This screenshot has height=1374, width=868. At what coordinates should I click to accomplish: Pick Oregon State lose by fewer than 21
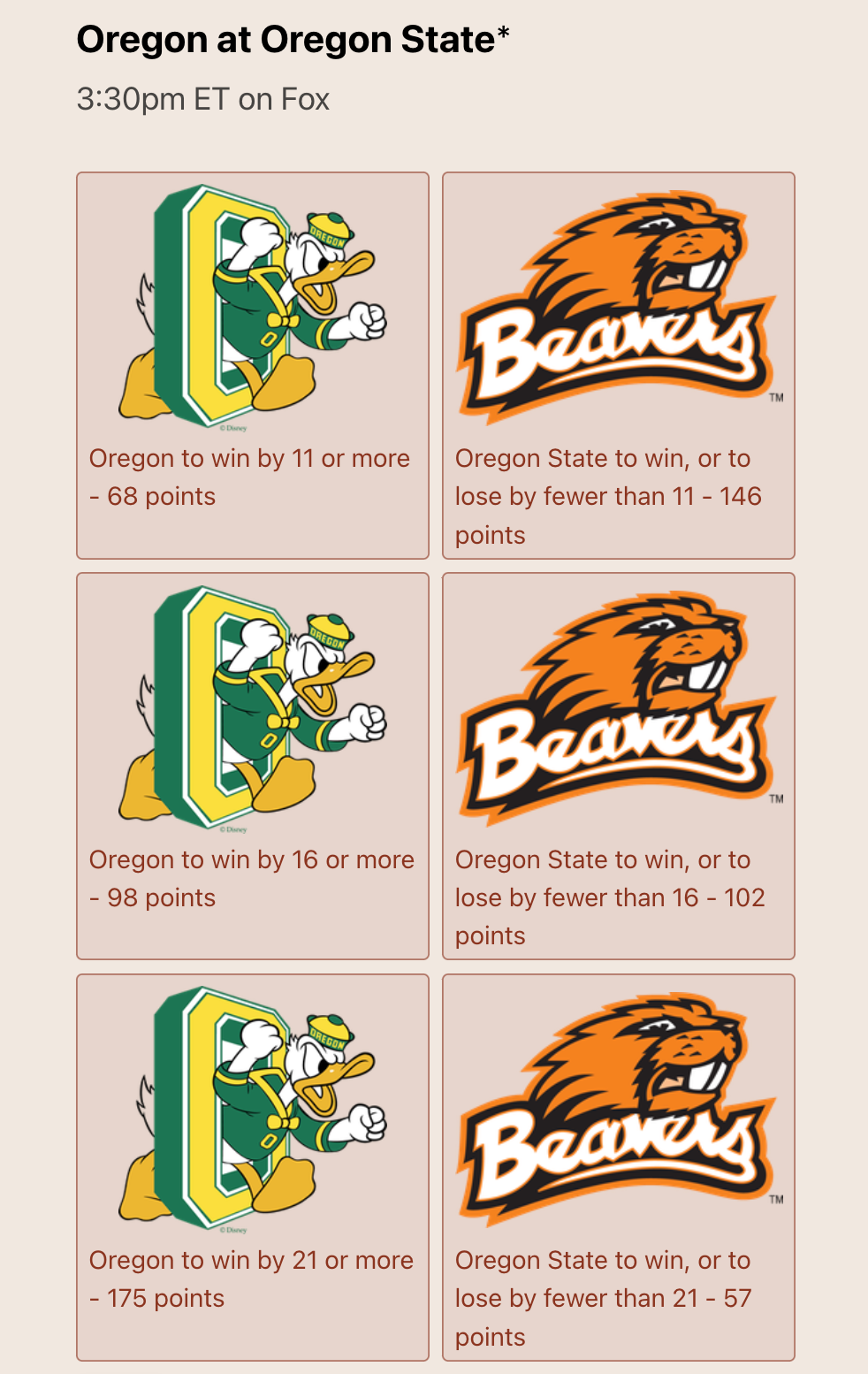coord(618,1167)
